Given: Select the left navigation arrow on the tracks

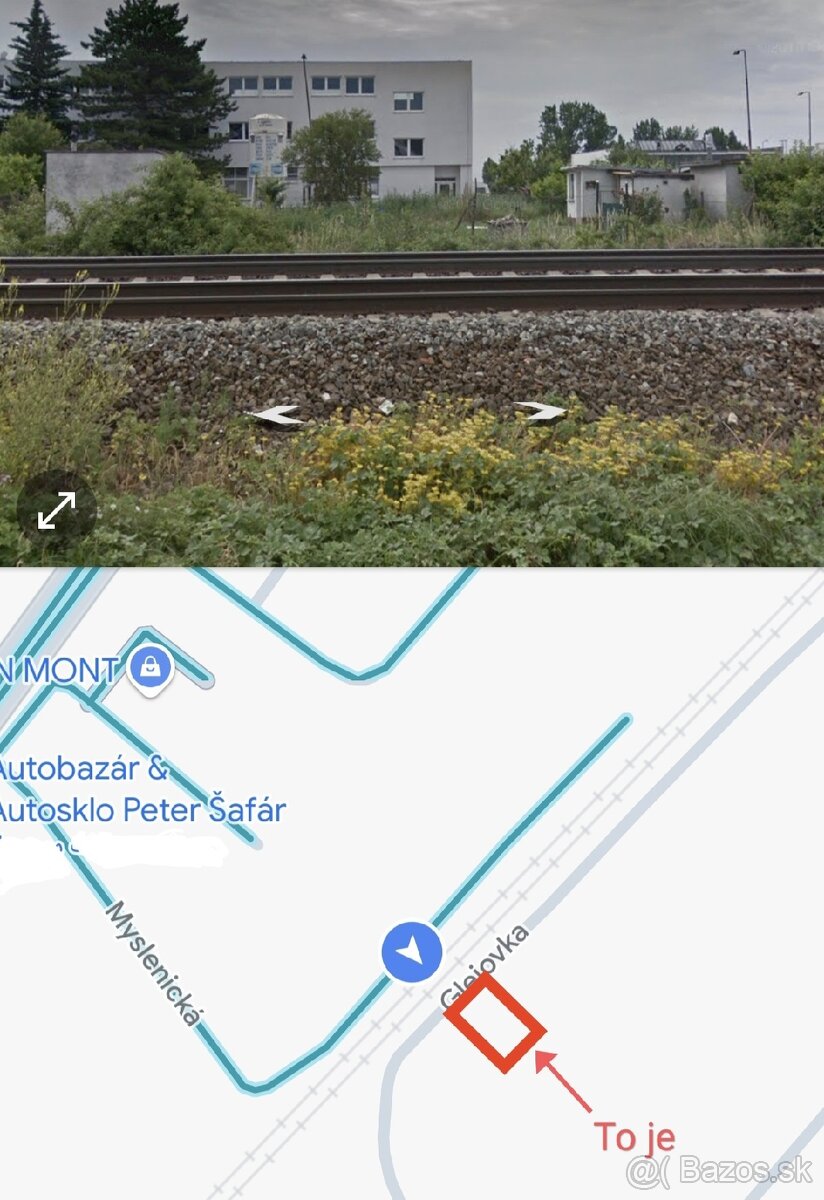Looking at the screenshot, I should tap(283, 412).
